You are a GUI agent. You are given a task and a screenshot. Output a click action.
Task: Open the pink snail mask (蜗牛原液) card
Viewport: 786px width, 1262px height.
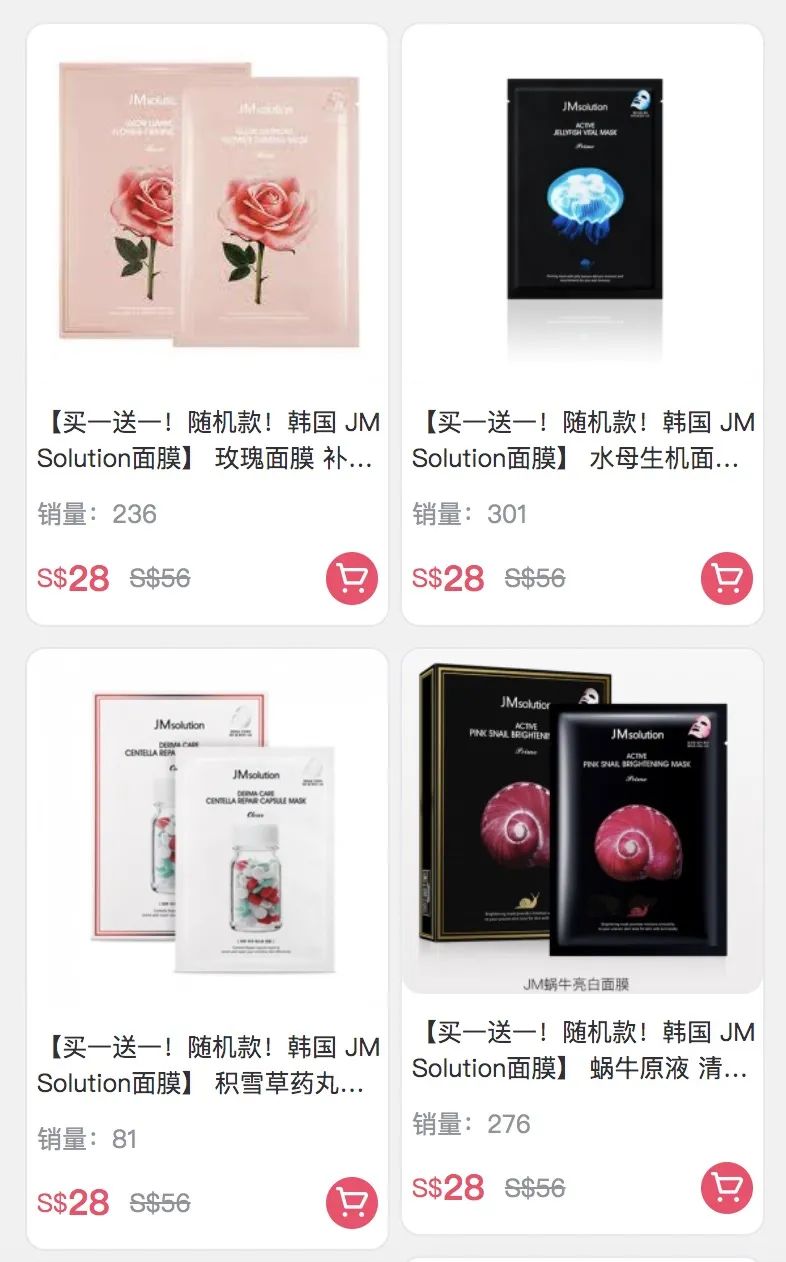582,820
